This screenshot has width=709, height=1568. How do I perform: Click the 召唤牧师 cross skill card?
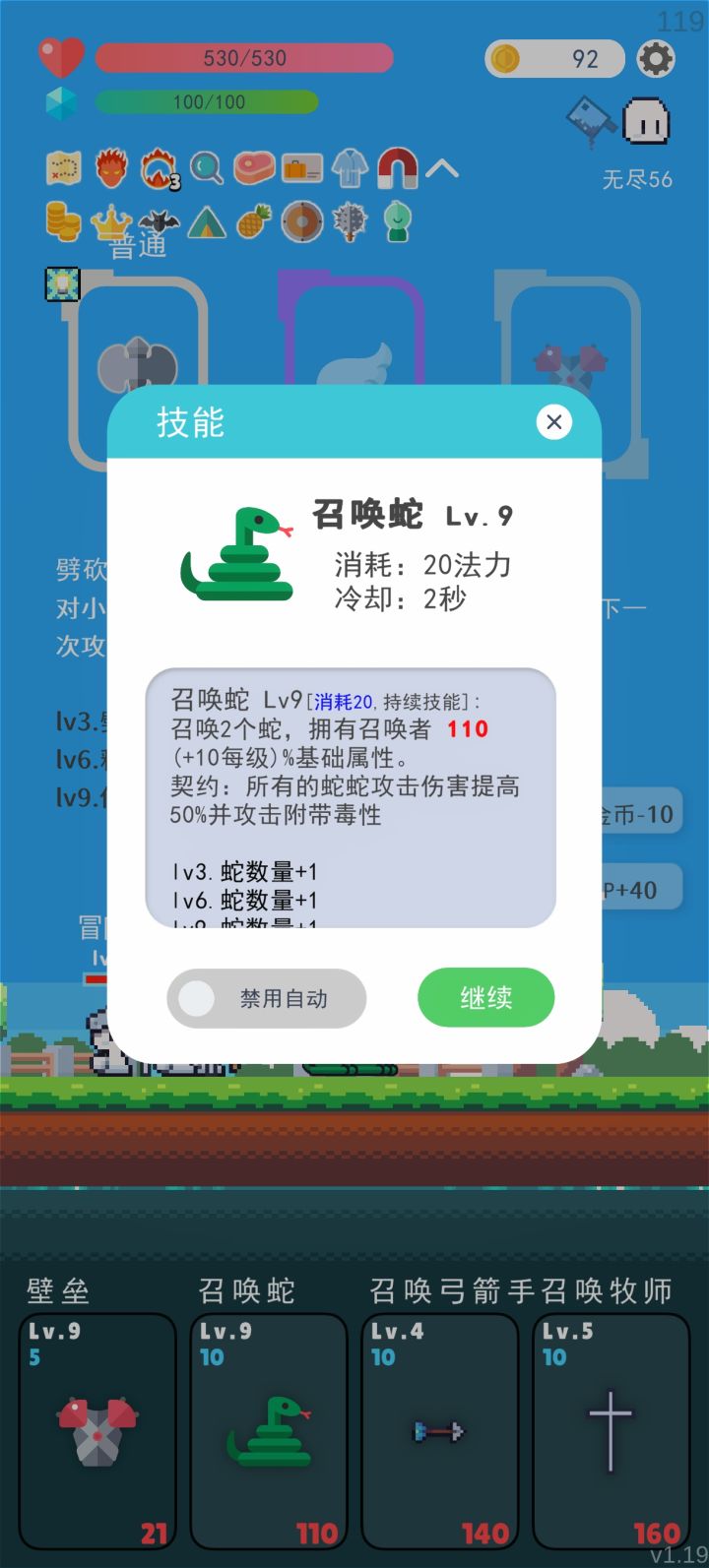point(612,1429)
